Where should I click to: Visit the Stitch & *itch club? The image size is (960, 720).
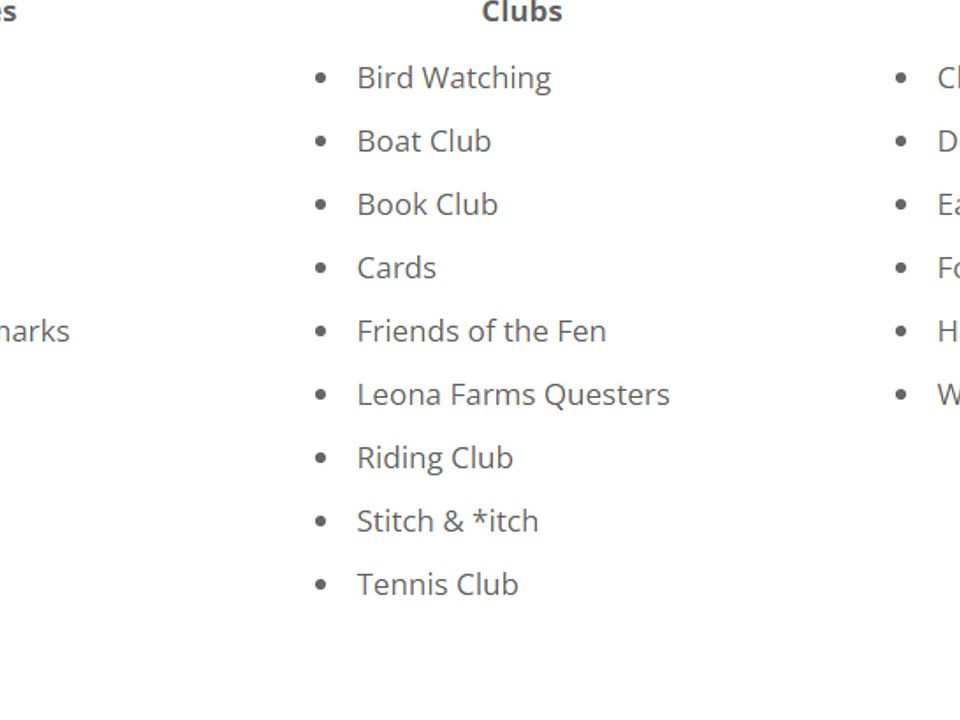pos(447,521)
